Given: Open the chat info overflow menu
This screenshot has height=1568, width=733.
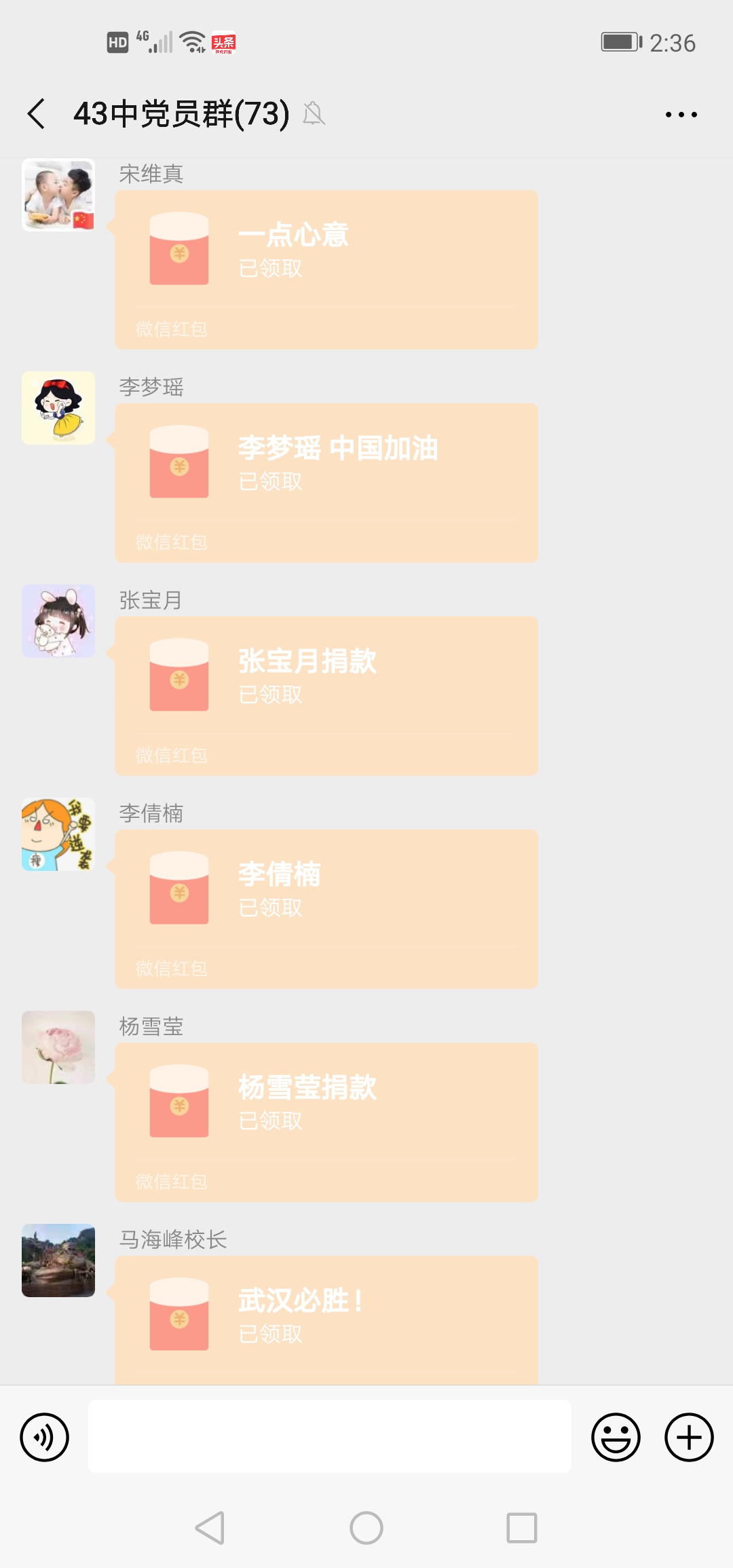Looking at the screenshot, I should tap(681, 114).
